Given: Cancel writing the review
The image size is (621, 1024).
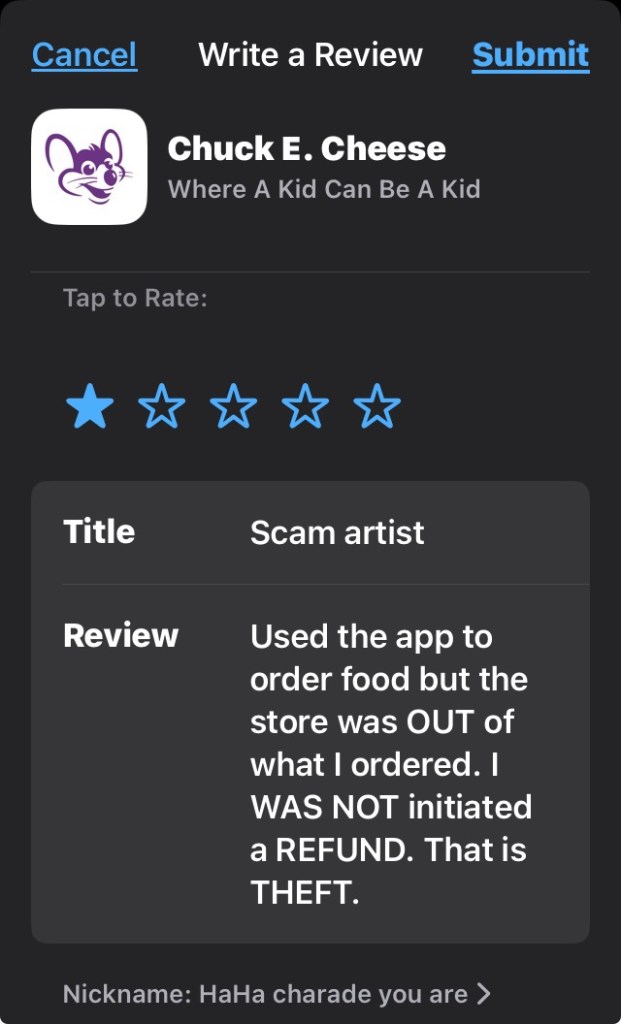Looking at the screenshot, I should (84, 54).
